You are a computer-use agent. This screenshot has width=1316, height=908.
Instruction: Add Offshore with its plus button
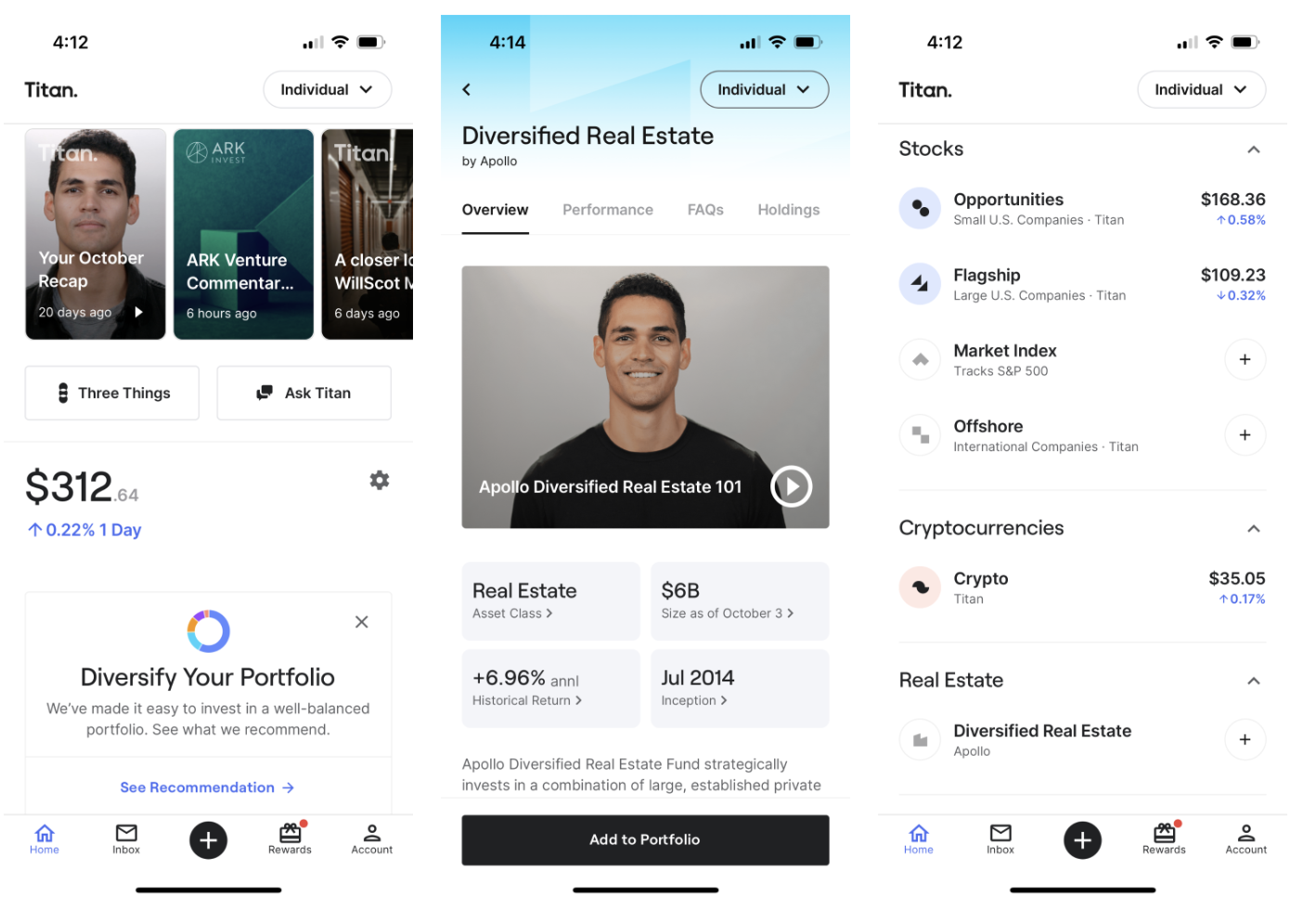1245,435
